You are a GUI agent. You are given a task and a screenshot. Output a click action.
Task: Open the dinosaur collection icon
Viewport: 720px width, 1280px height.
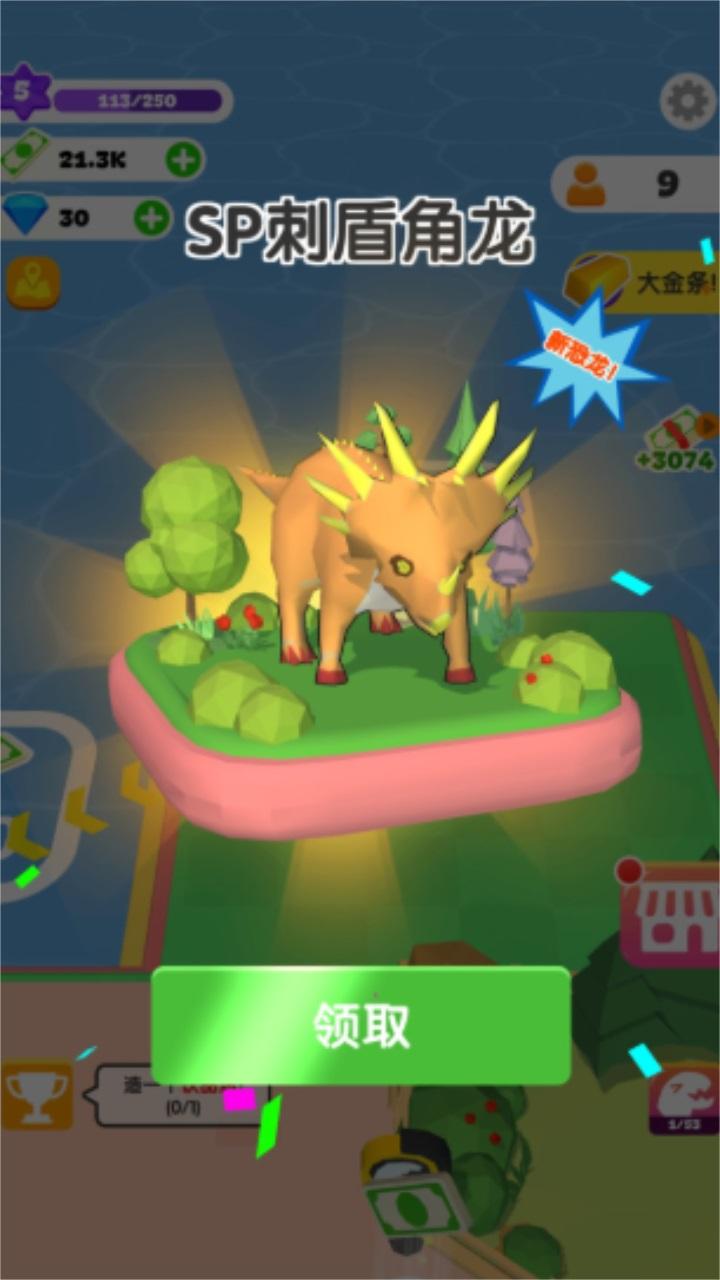tap(684, 1098)
